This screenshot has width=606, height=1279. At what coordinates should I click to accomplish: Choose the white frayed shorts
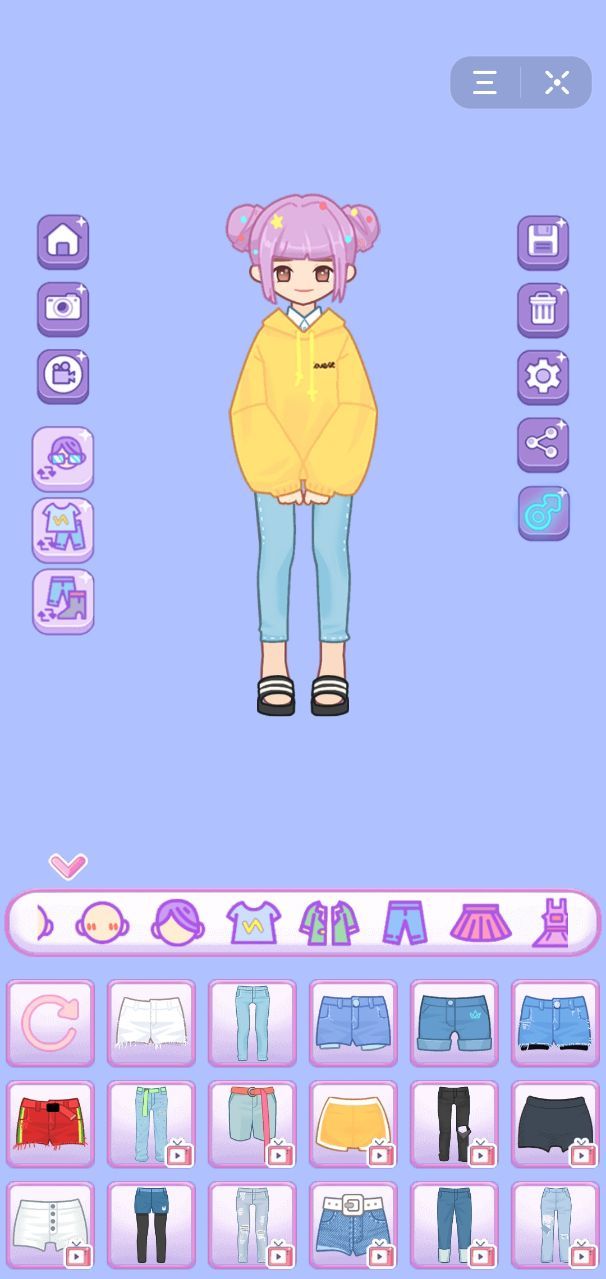[151, 1023]
